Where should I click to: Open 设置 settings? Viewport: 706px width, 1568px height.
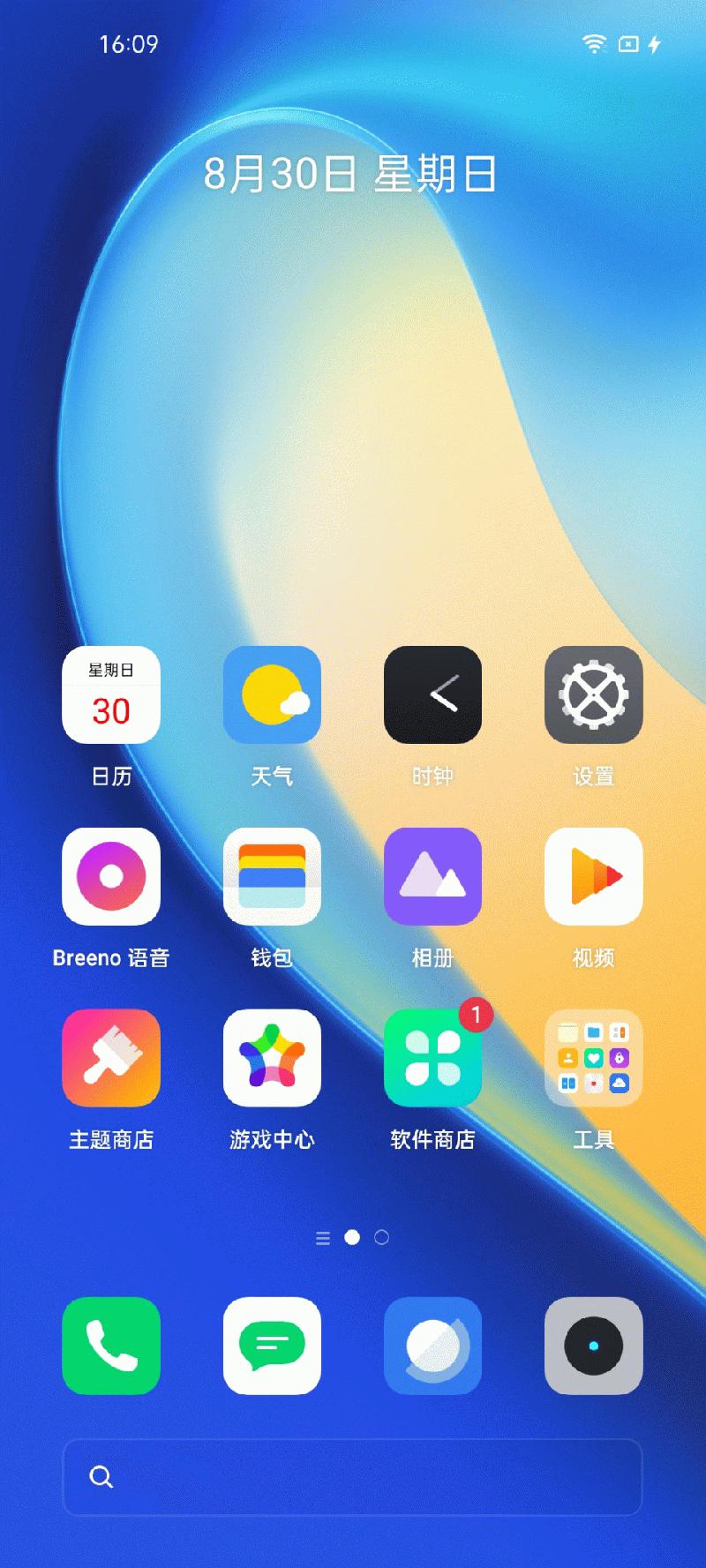tap(593, 694)
